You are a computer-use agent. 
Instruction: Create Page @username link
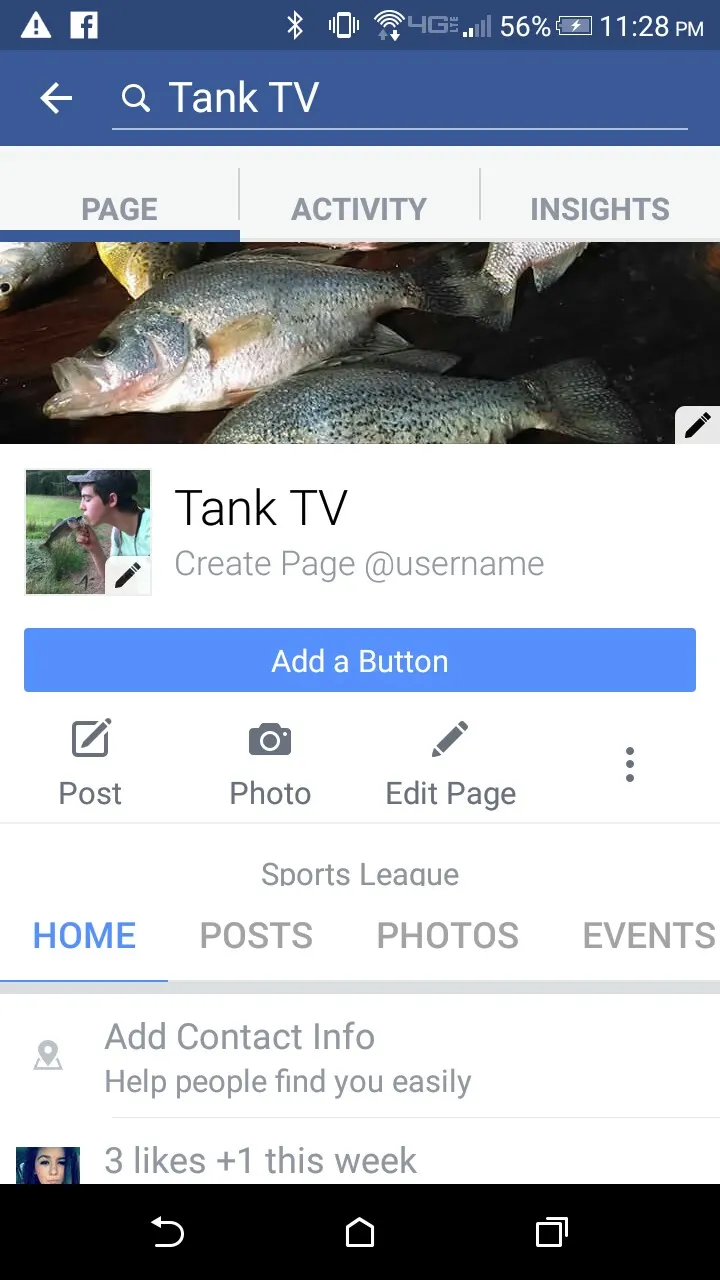pyautogui.click(x=359, y=564)
